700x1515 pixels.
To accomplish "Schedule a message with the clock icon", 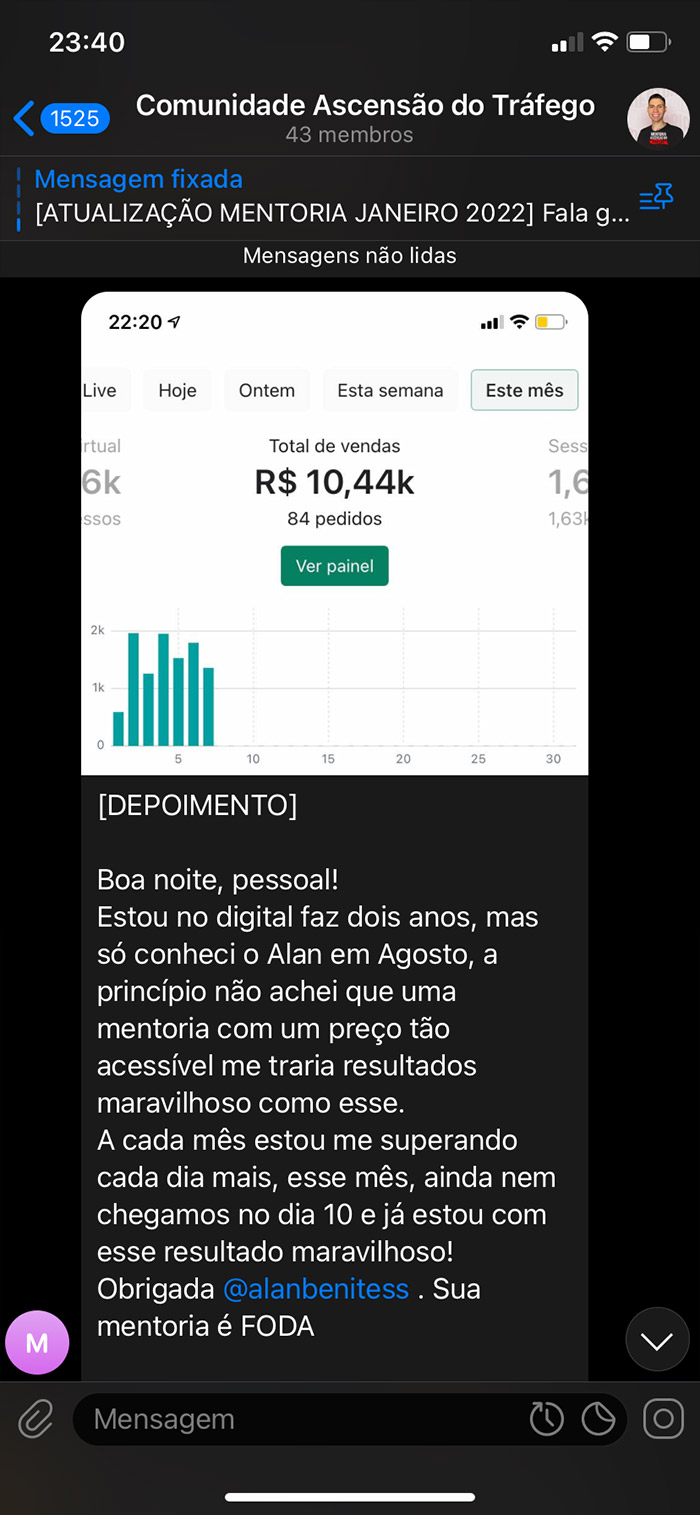I will coord(546,1419).
